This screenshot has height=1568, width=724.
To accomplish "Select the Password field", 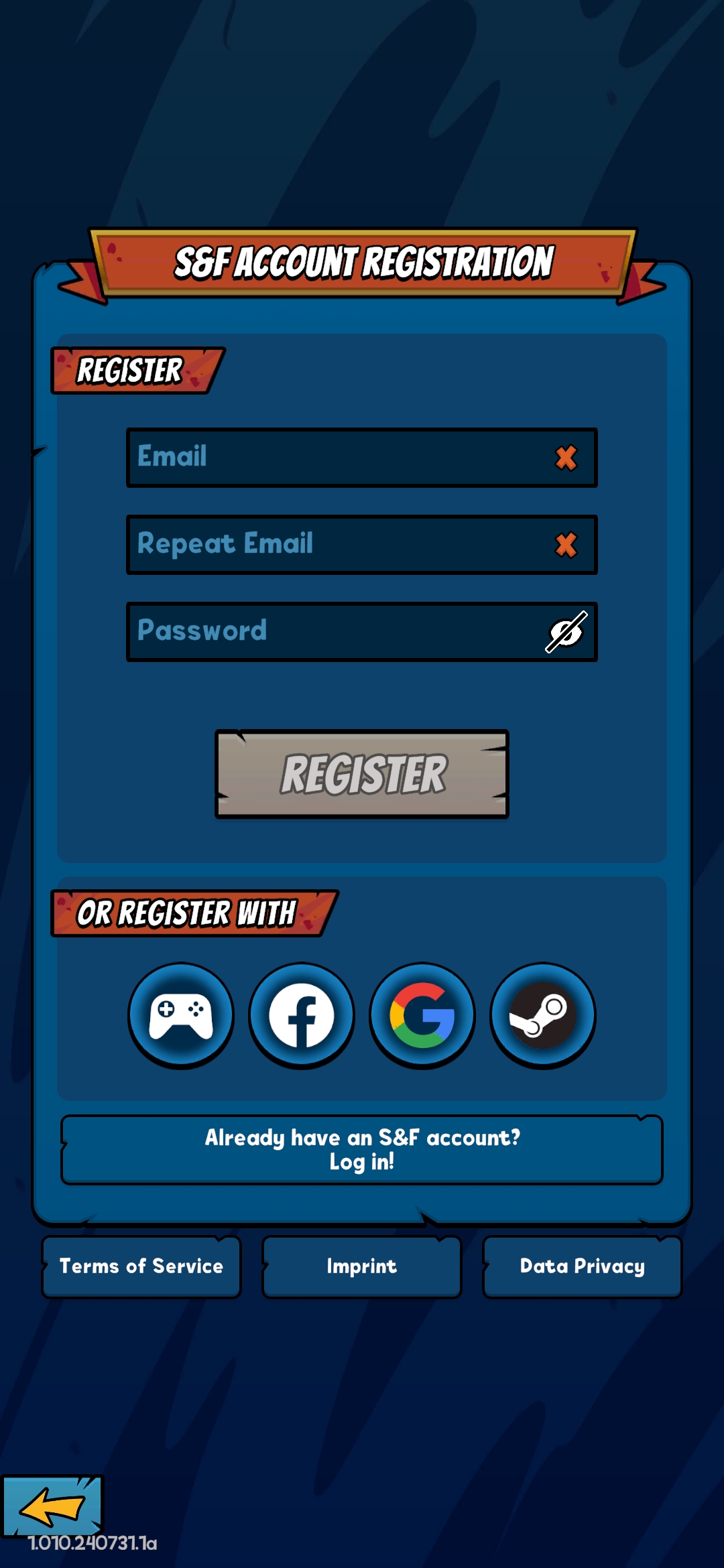I will click(x=361, y=631).
